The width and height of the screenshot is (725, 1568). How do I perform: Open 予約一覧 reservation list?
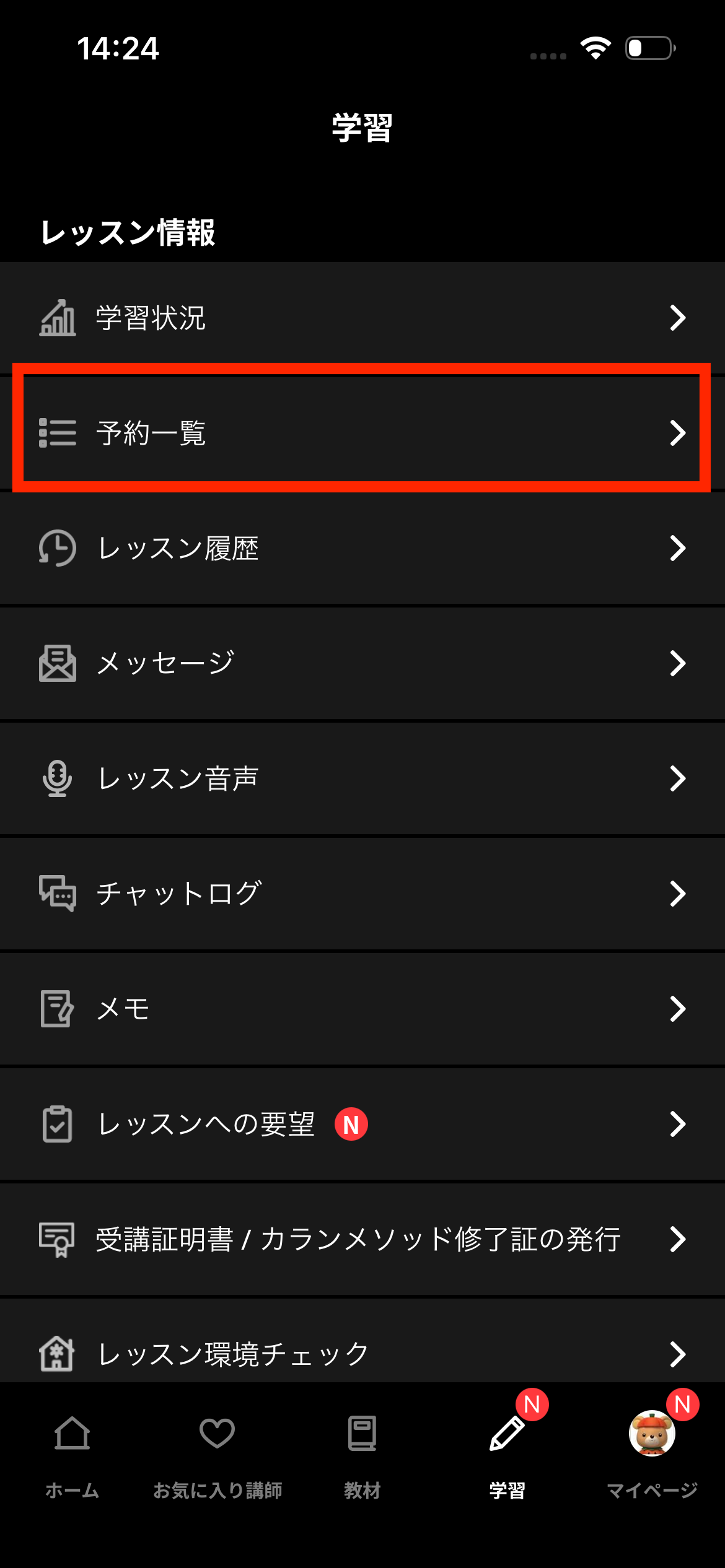tap(362, 432)
